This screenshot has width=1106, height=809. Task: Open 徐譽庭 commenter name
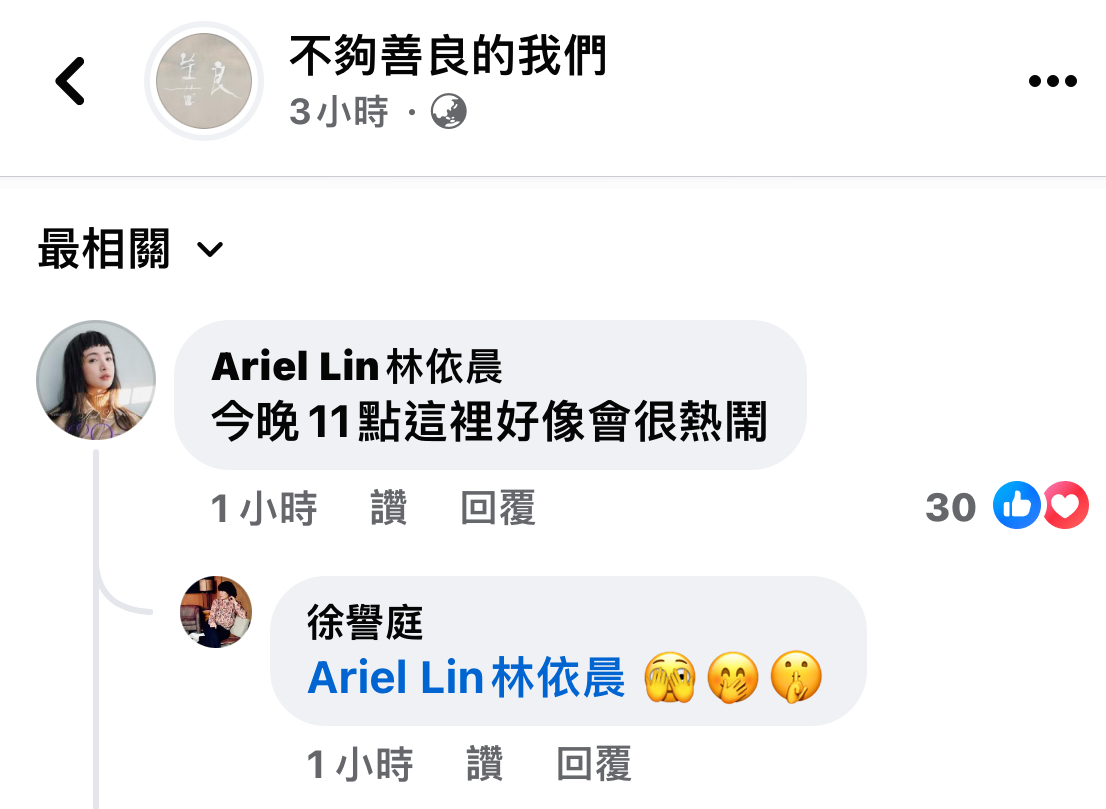(x=365, y=624)
